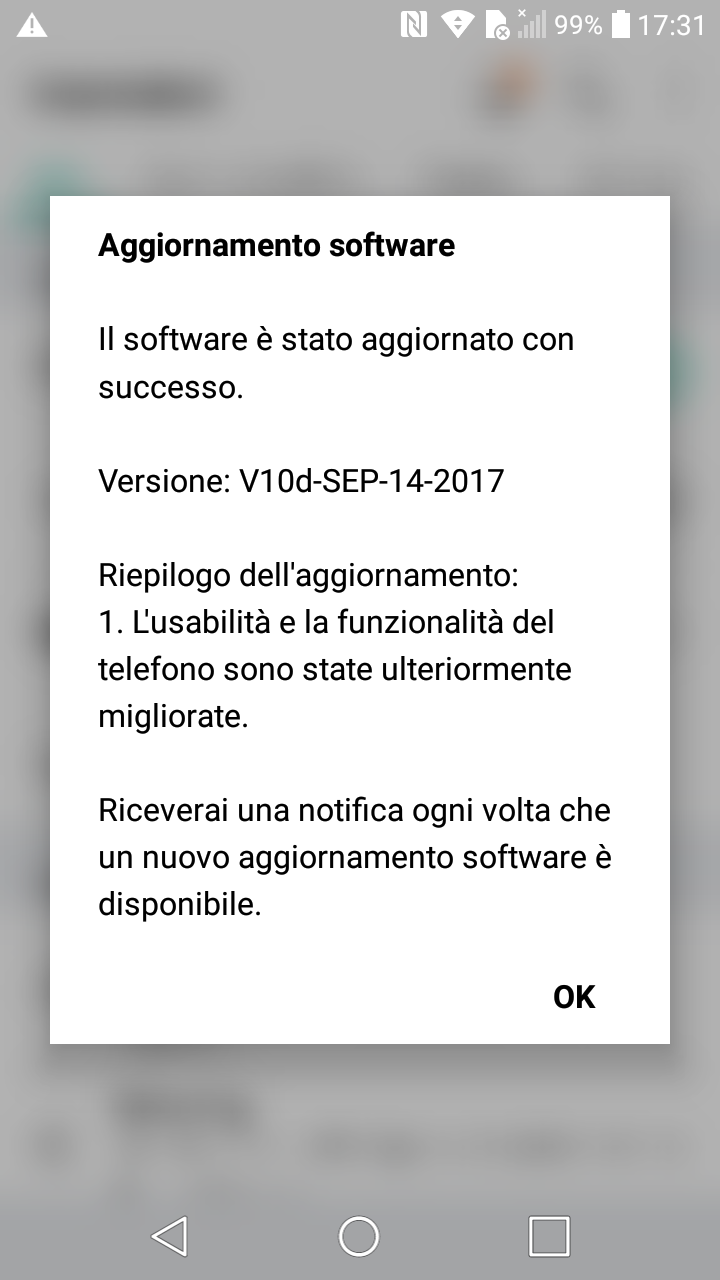Open the recent apps overview
Screen dimensions: 720x1280
[549, 1236]
